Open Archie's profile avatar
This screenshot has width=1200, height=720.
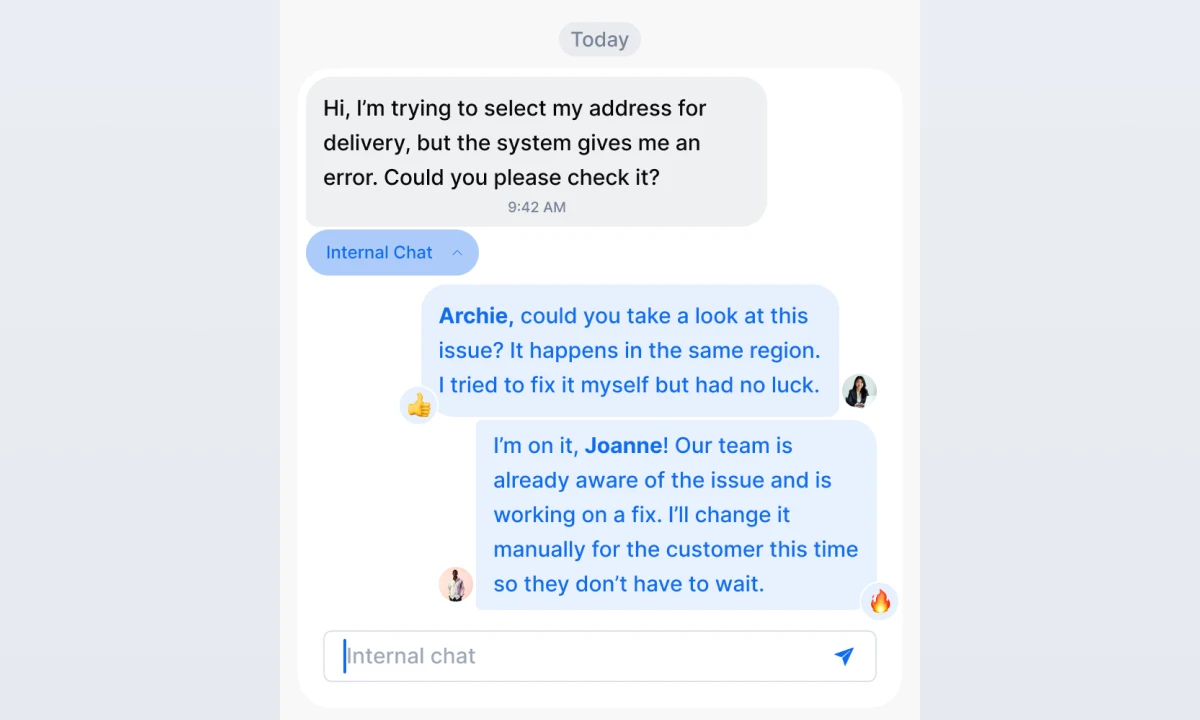(x=456, y=584)
